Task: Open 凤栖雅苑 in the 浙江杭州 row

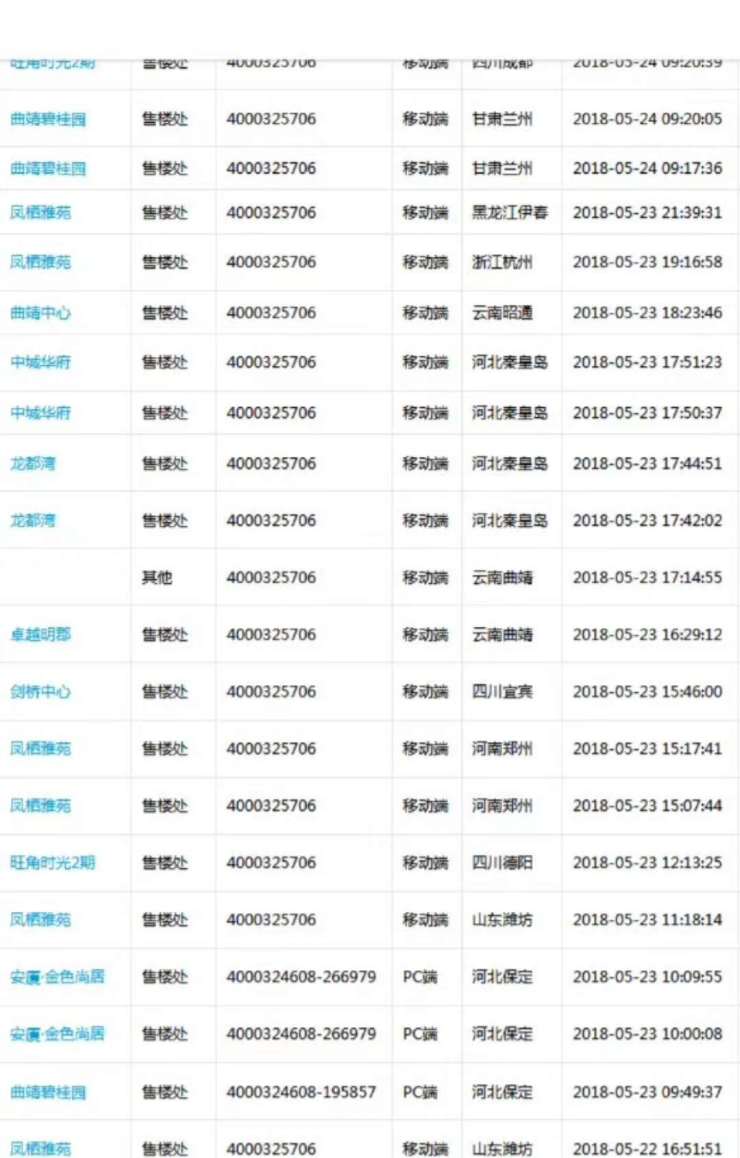Action: tap(40, 262)
